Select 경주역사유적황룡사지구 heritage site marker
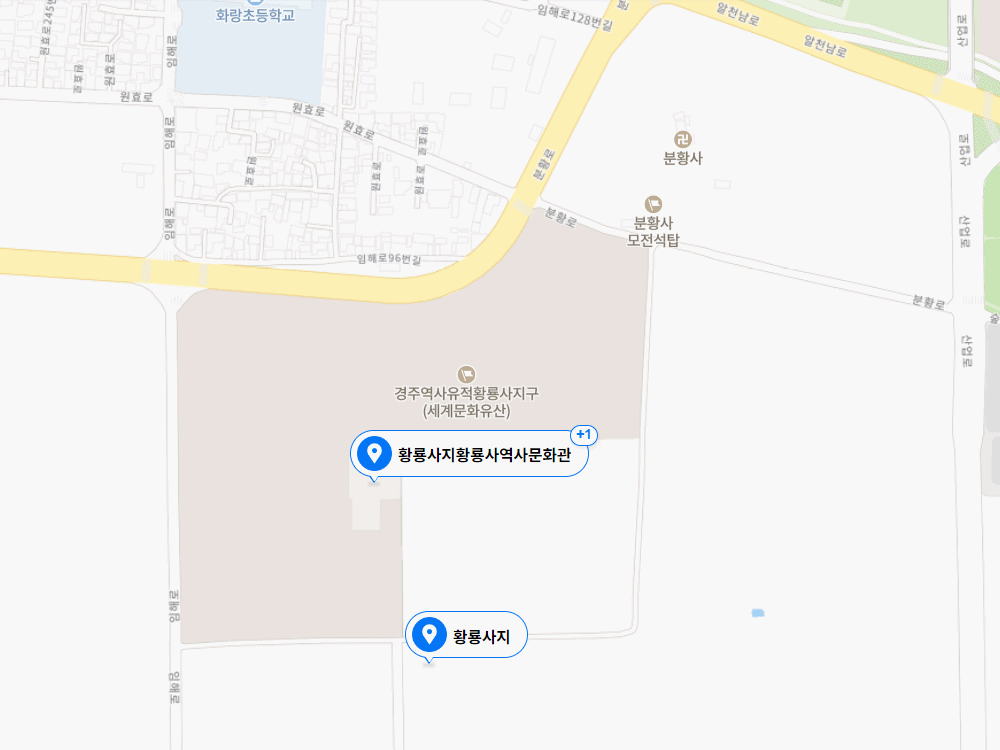 pyautogui.click(x=466, y=374)
